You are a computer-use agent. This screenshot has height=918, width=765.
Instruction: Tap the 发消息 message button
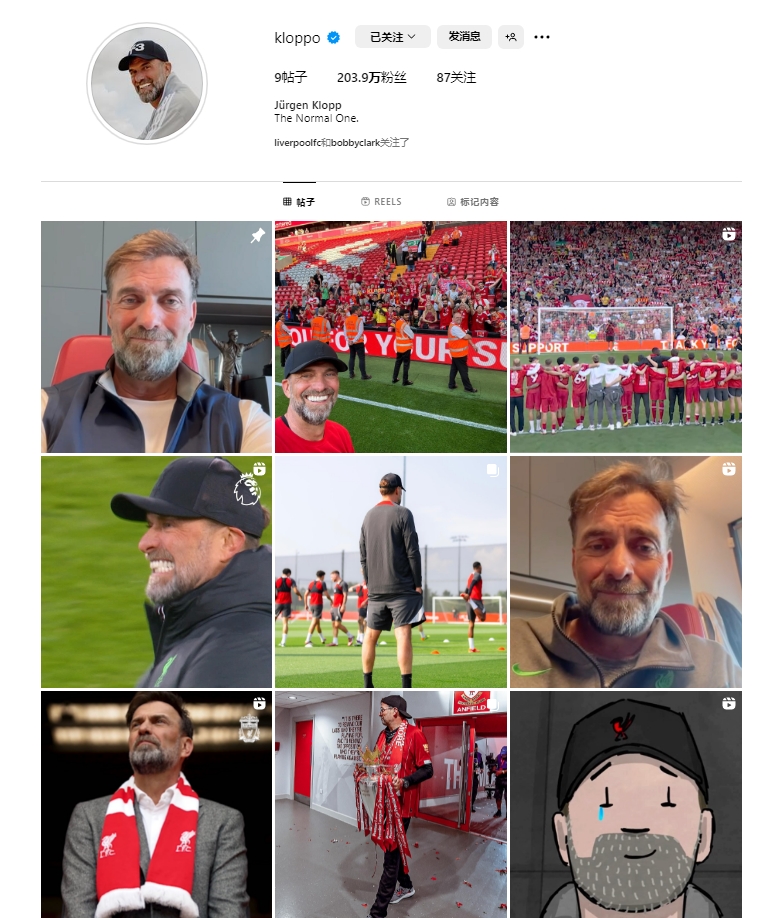[x=464, y=37]
